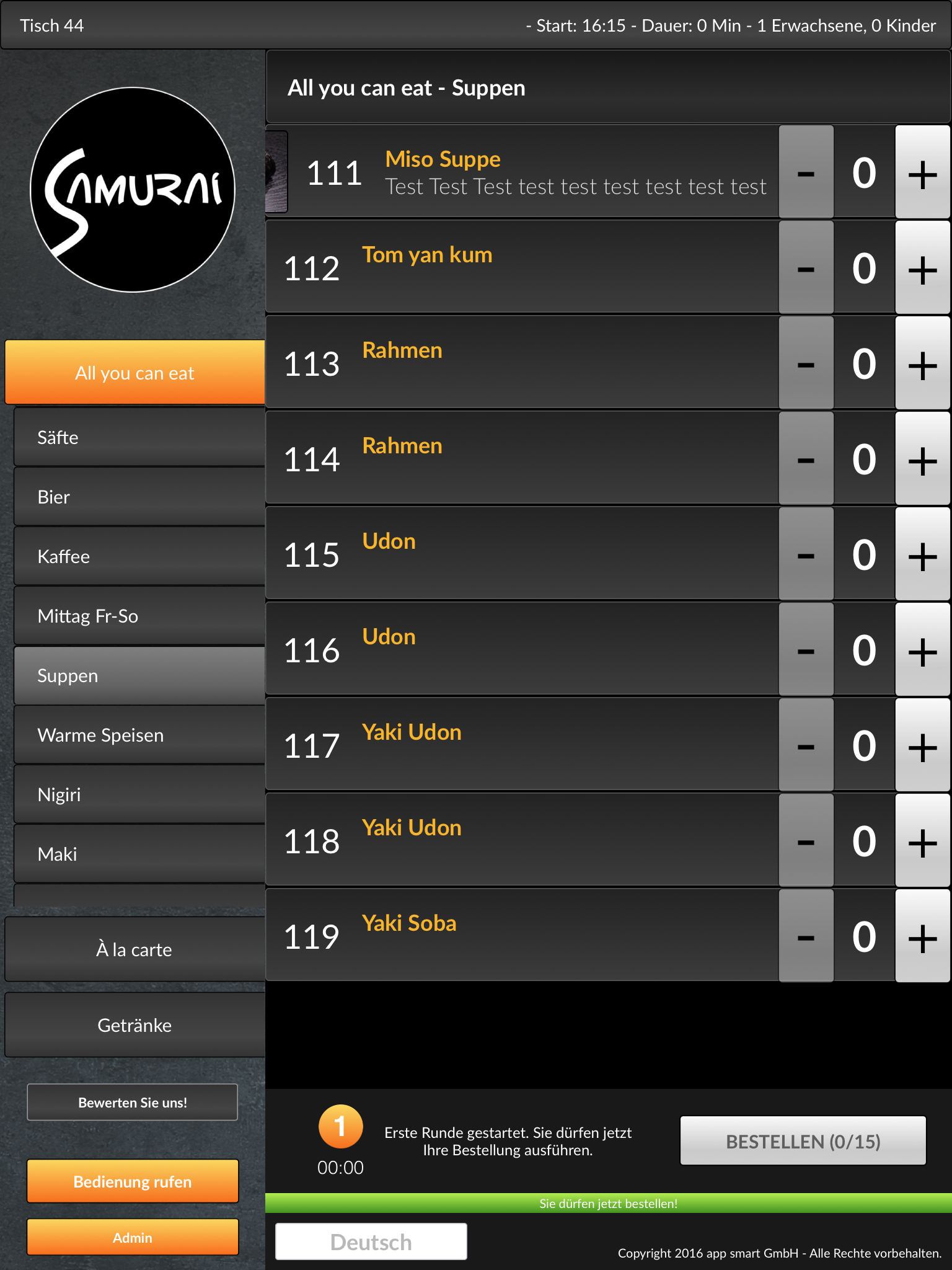
Task: Decrease quantity of item 113 Rahmen
Action: [806, 363]
